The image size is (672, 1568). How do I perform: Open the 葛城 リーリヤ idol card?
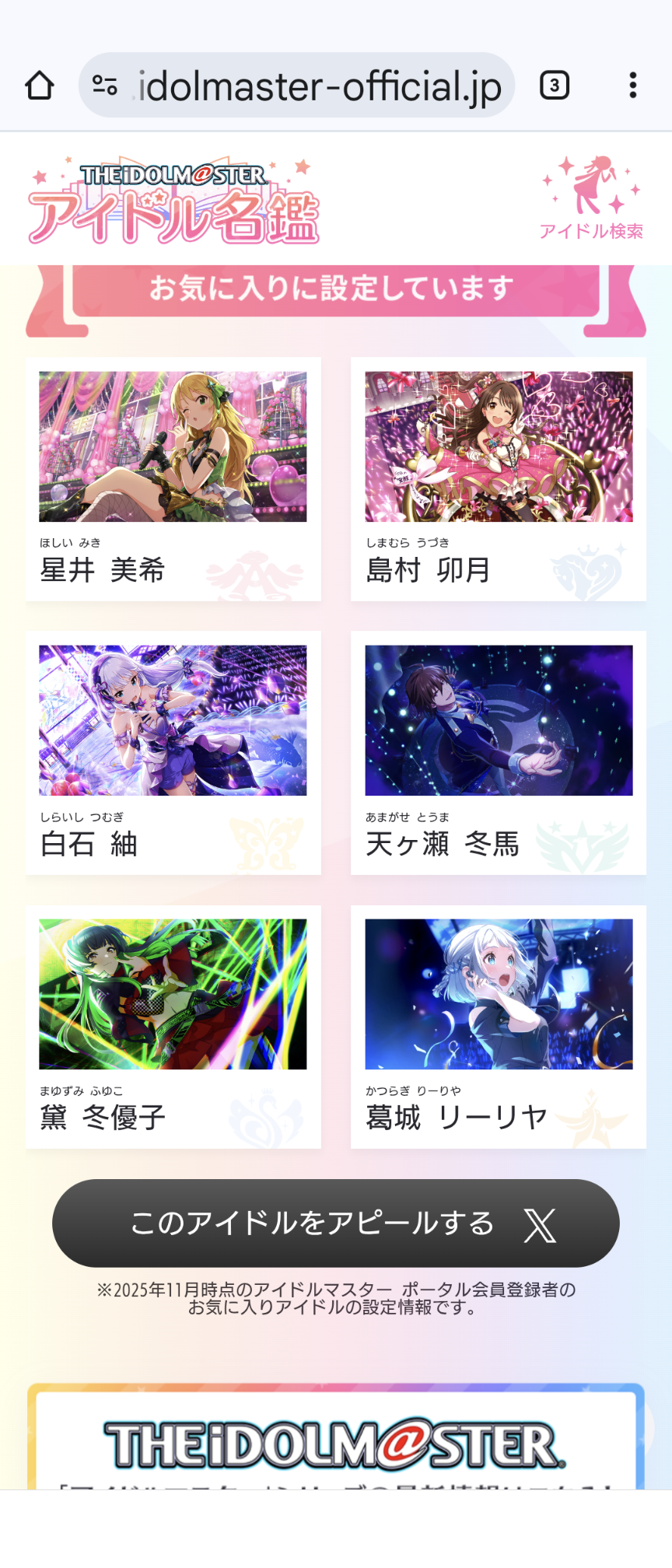pyautogui.click(x=499, y=1026)
